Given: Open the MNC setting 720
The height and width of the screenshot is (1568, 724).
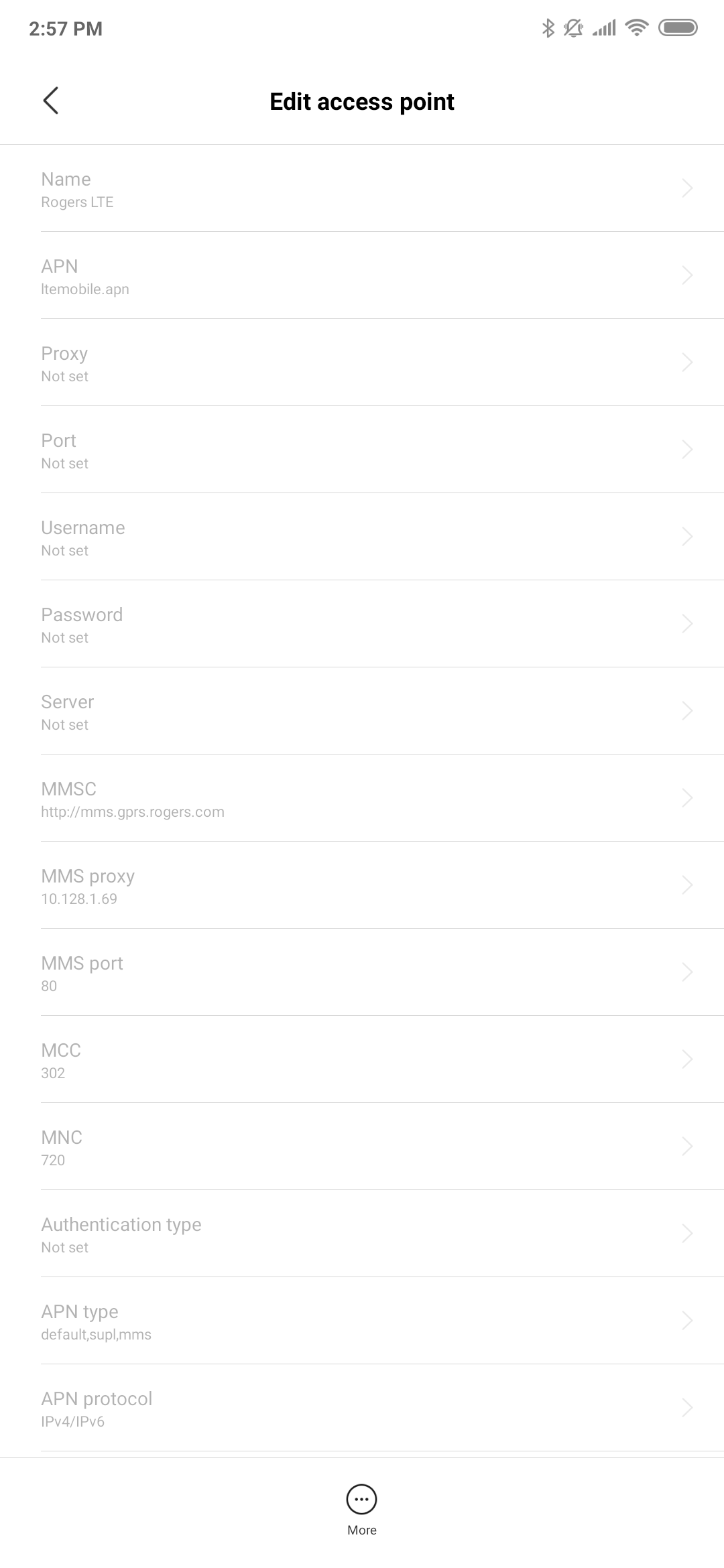Looking at the screenshot, I should click(x=362, y=1147).
